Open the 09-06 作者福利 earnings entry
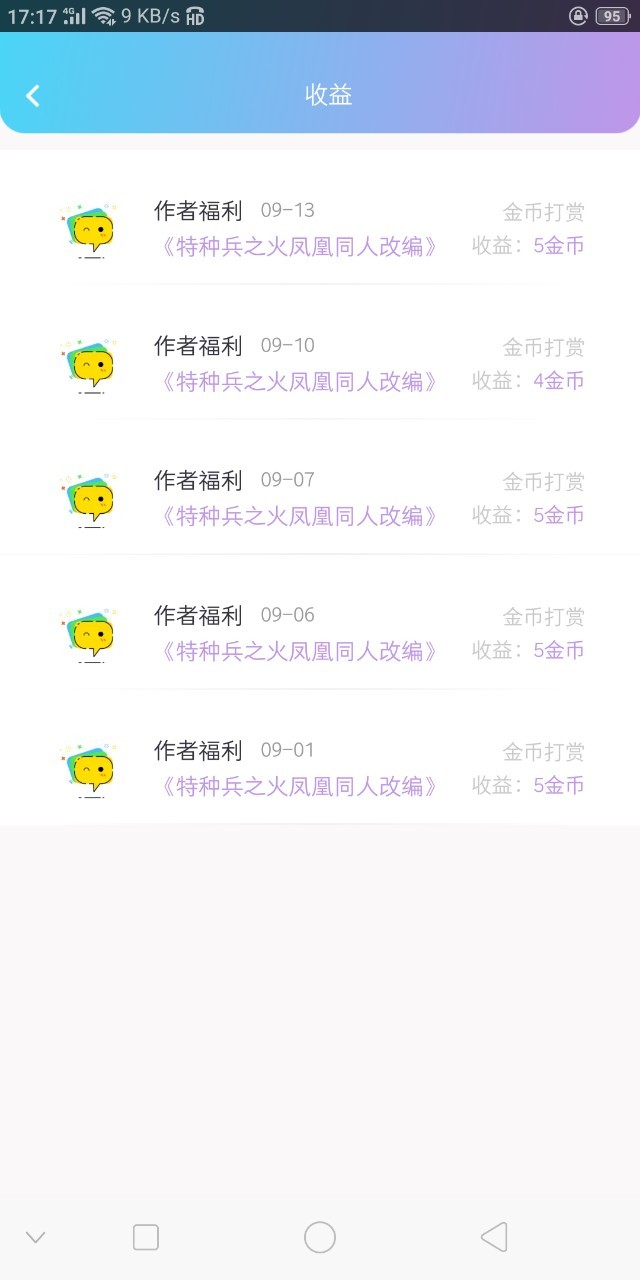This screenshot has width=640, height=1280. [320, 633]
